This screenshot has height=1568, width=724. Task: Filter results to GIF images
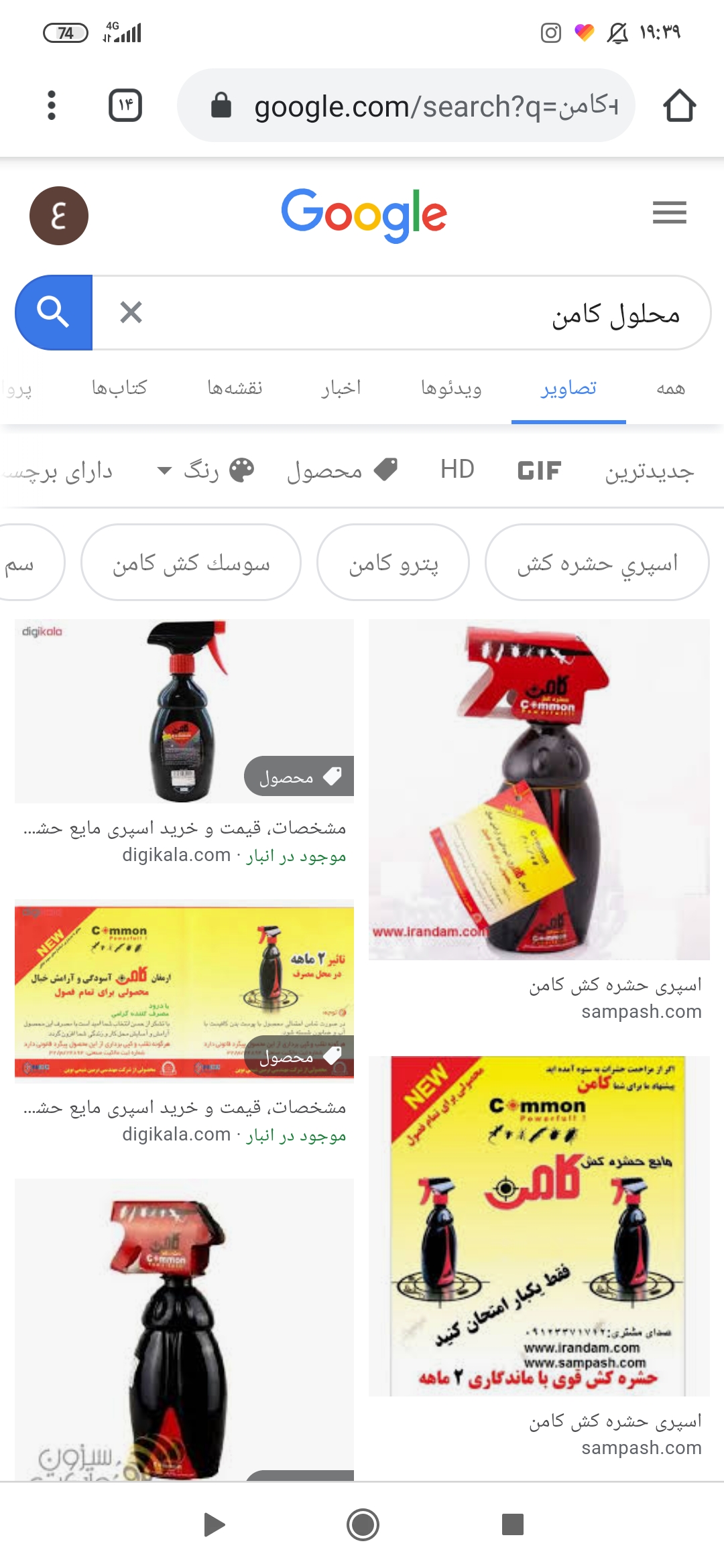(x=539, y=471)
